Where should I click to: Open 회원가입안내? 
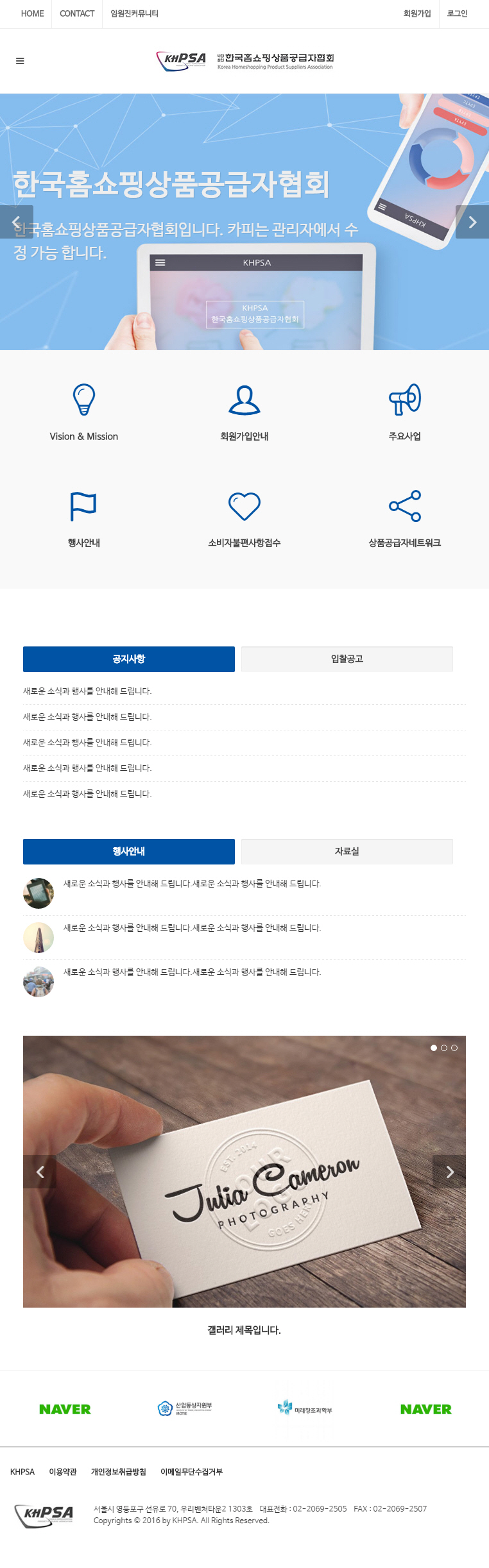click(244, 412)
